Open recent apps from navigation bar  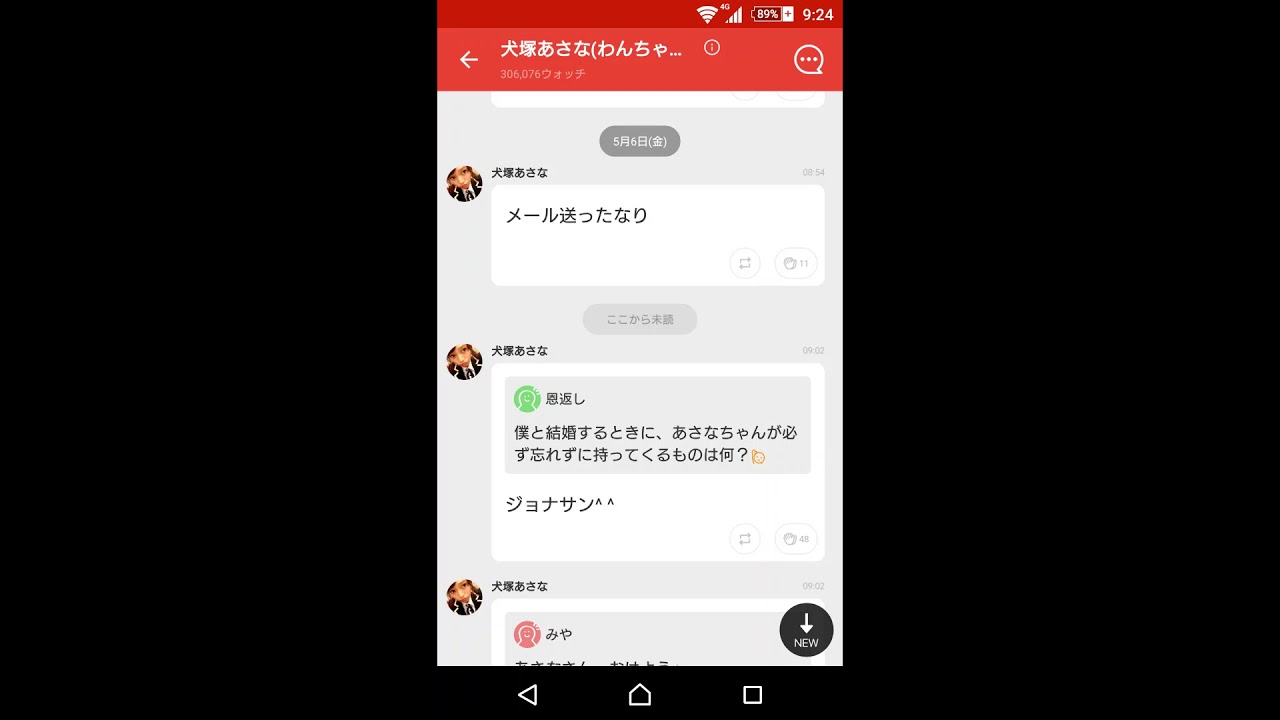752,694
